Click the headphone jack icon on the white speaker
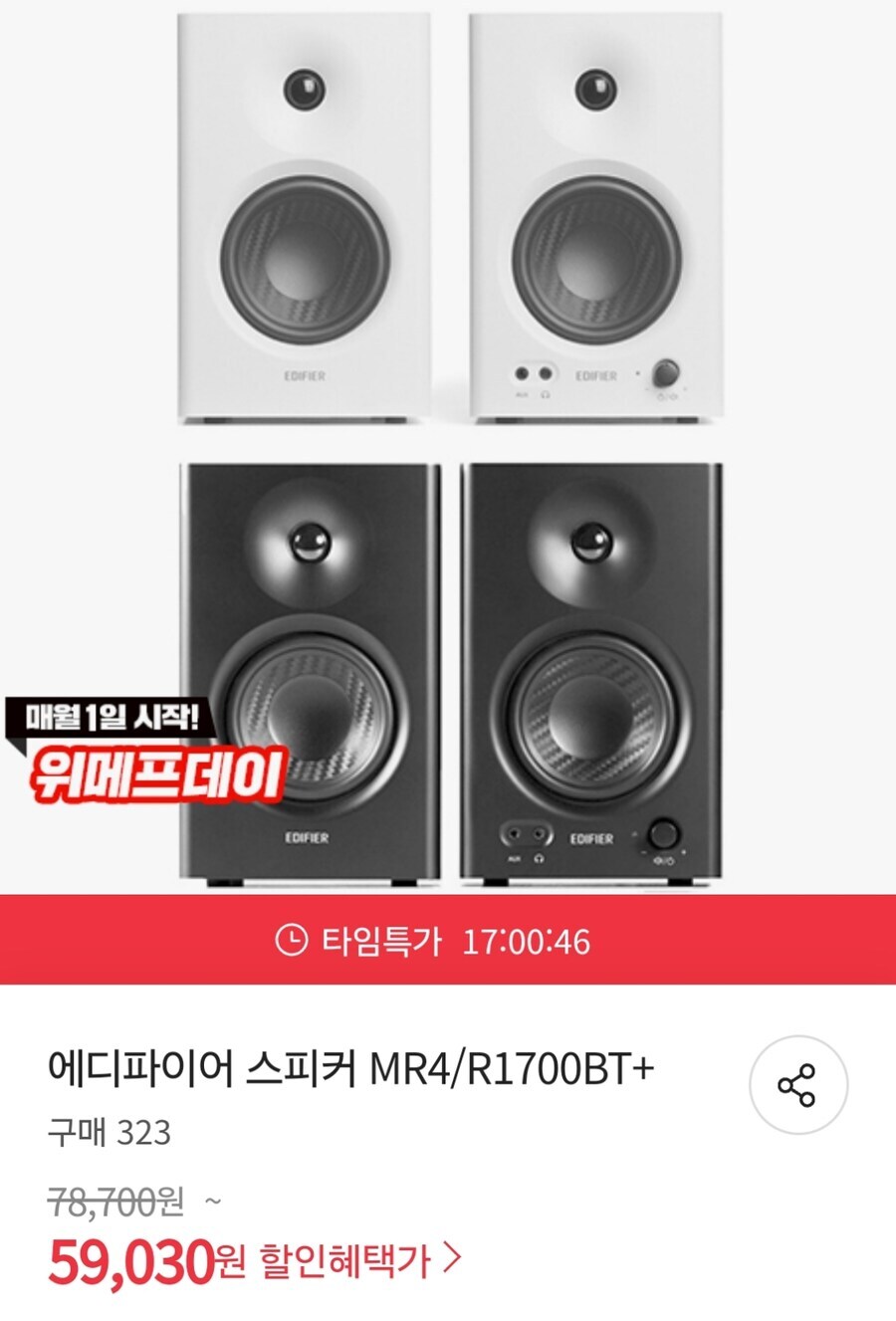The height and width of the screenshot is (1321, 896). [x=546, y=374]
